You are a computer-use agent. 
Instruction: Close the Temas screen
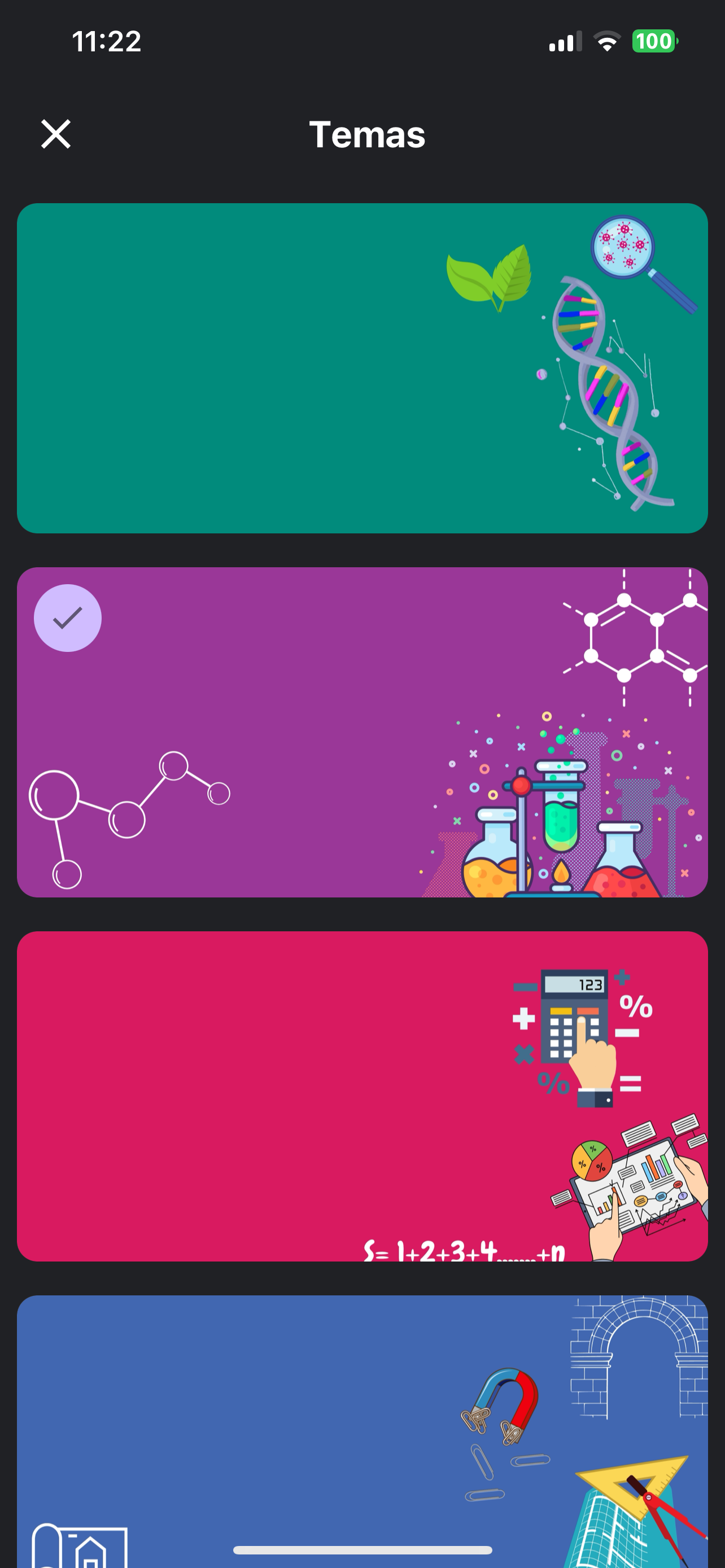pos(56,134)
